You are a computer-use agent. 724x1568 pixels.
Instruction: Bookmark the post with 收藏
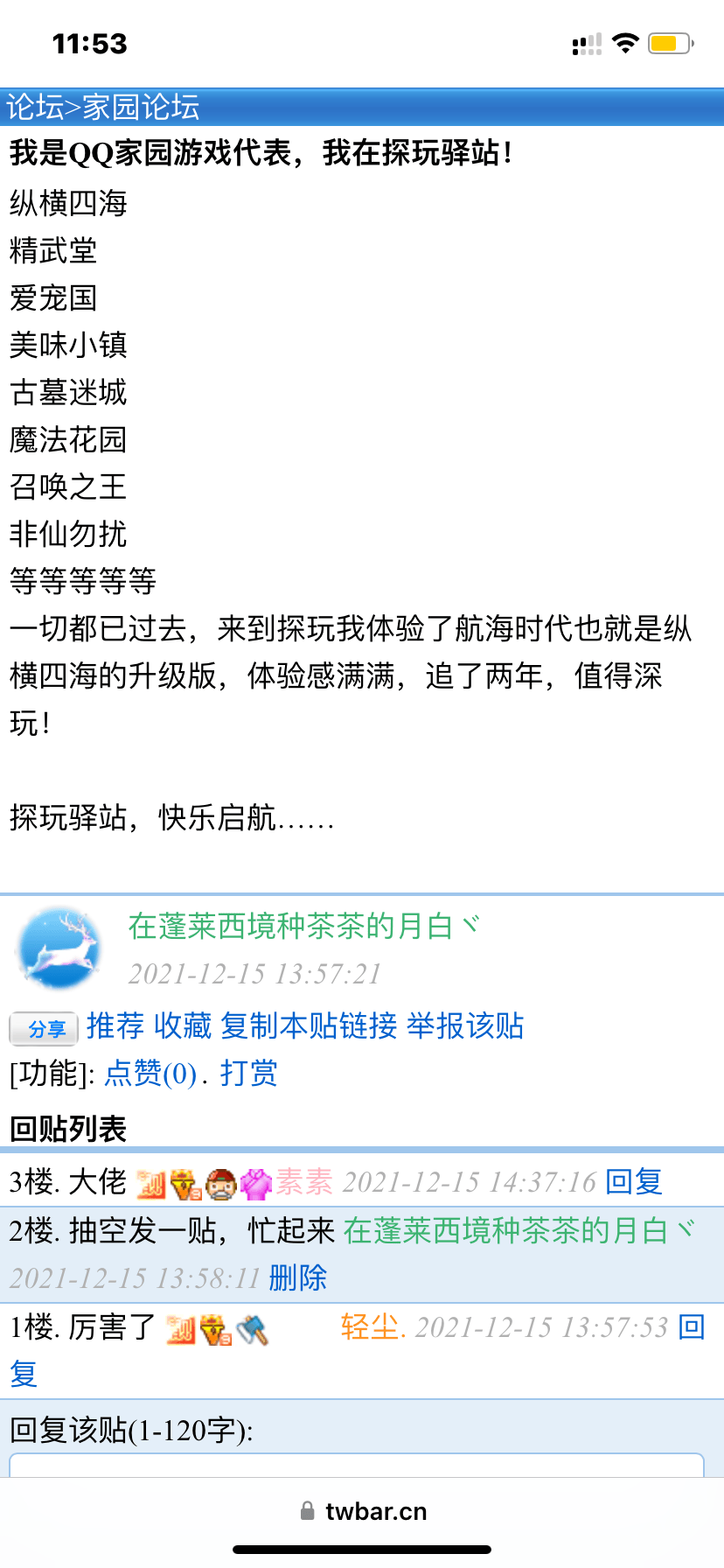(x=183, y=1025)
